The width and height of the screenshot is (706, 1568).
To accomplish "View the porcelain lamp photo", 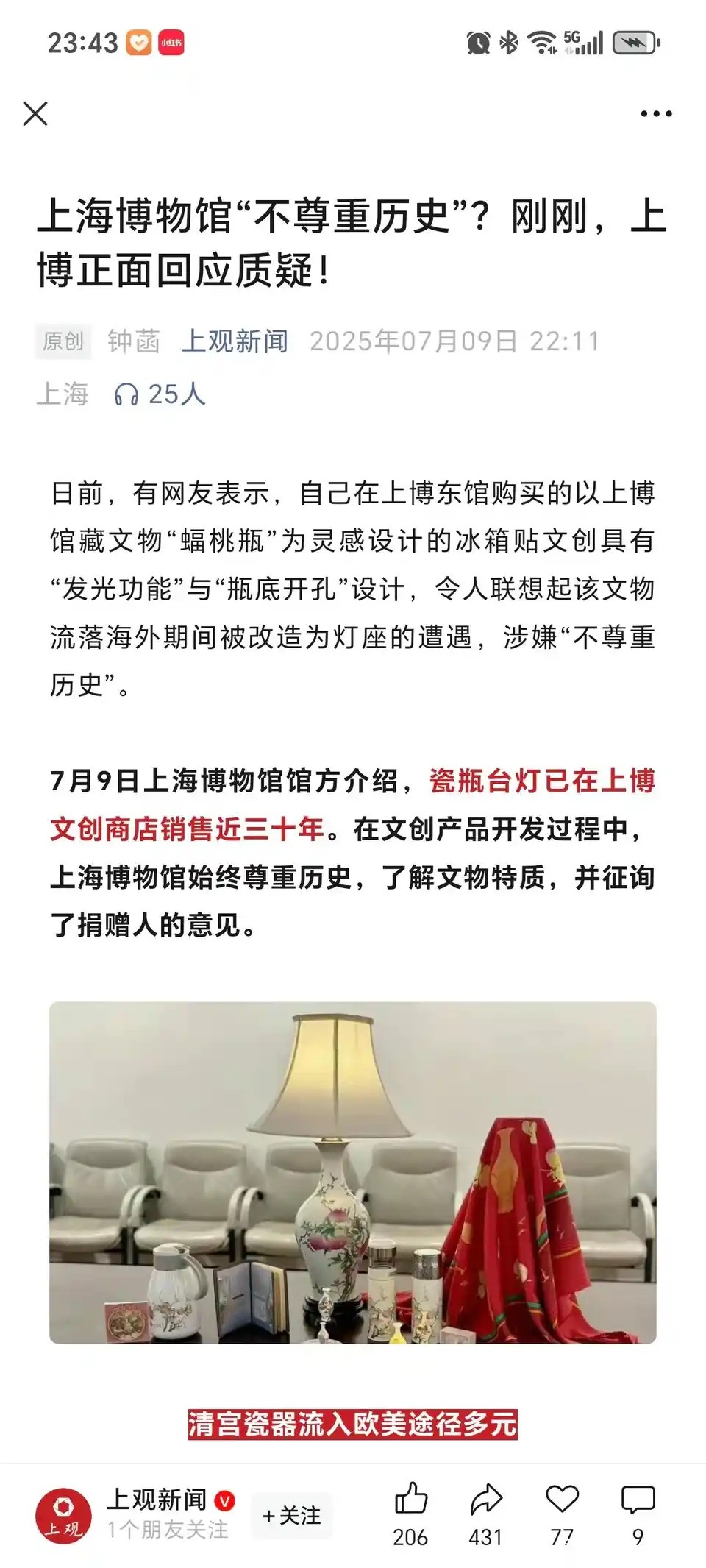I will click(353, 1172).
